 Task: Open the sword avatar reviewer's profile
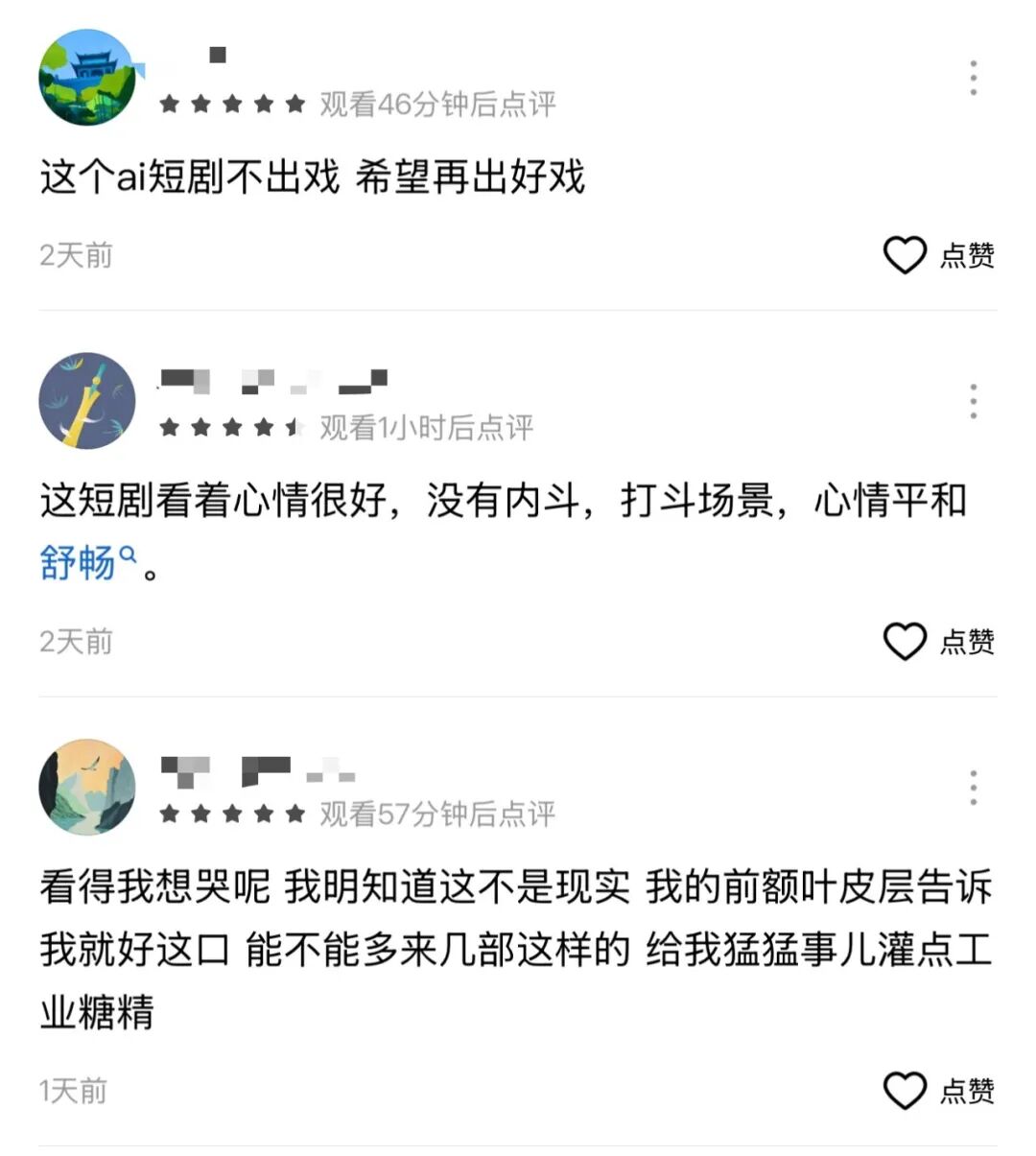pos(87,401)
